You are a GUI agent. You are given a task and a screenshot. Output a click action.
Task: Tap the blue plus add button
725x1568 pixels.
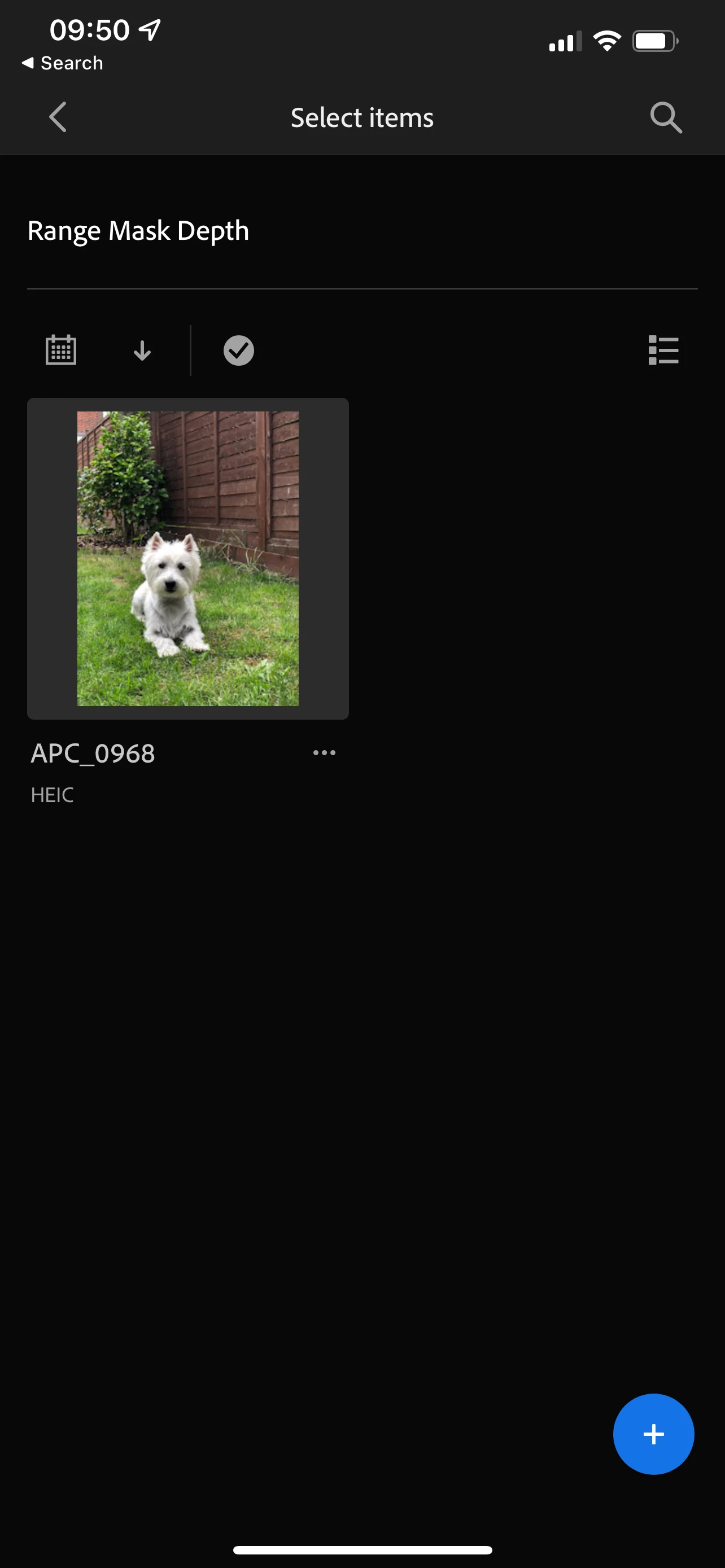pyautogui.click(x=653, y=1434)
